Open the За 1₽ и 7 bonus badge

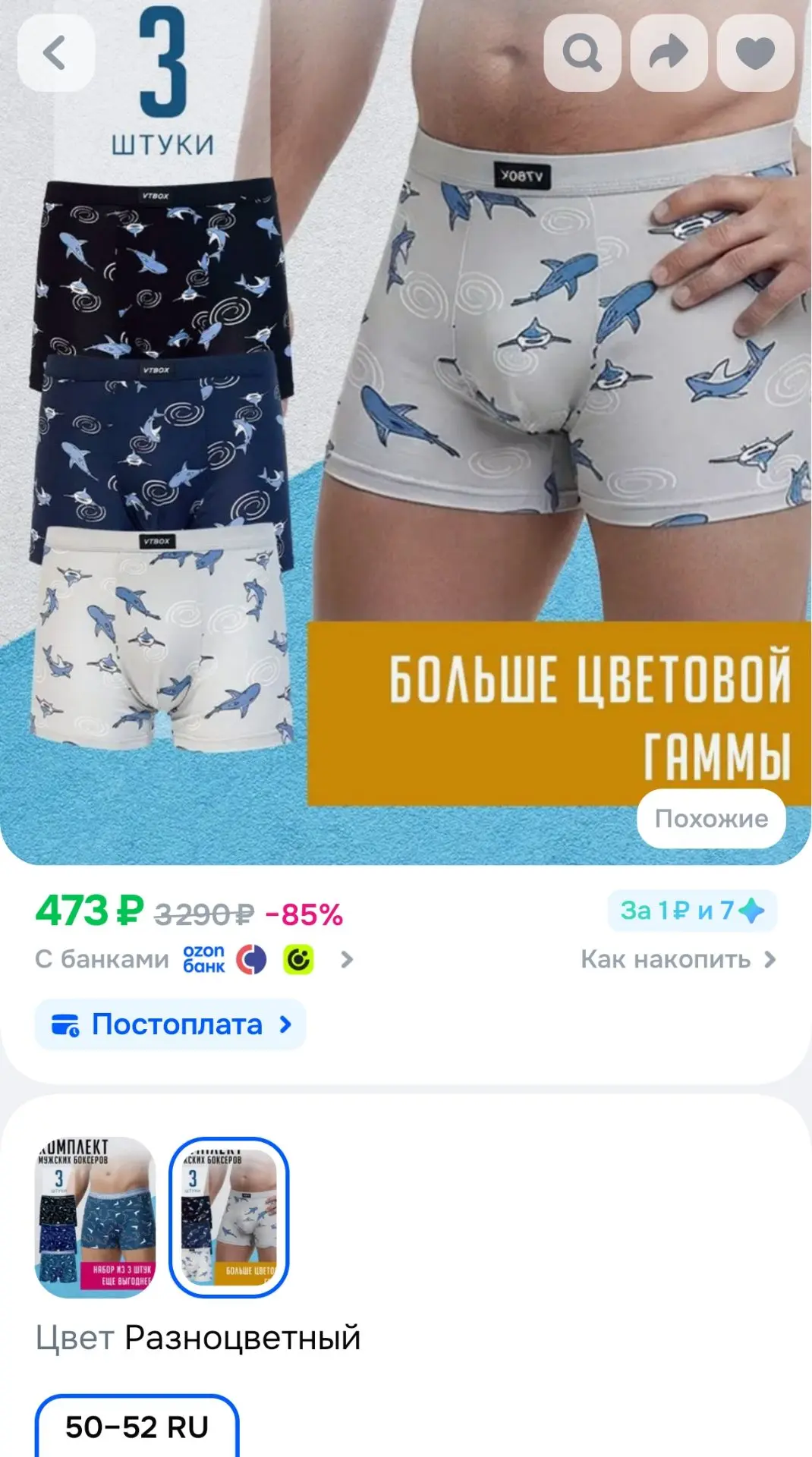click(692, 910)
